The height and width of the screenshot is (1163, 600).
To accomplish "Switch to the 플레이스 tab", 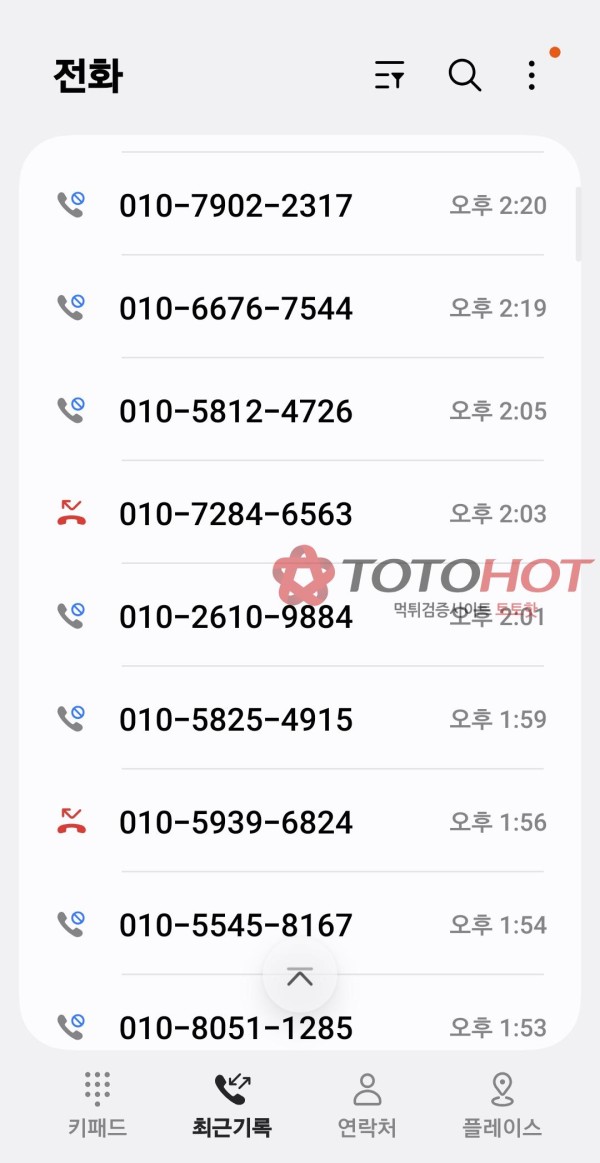I will (x=502, y=1105).
